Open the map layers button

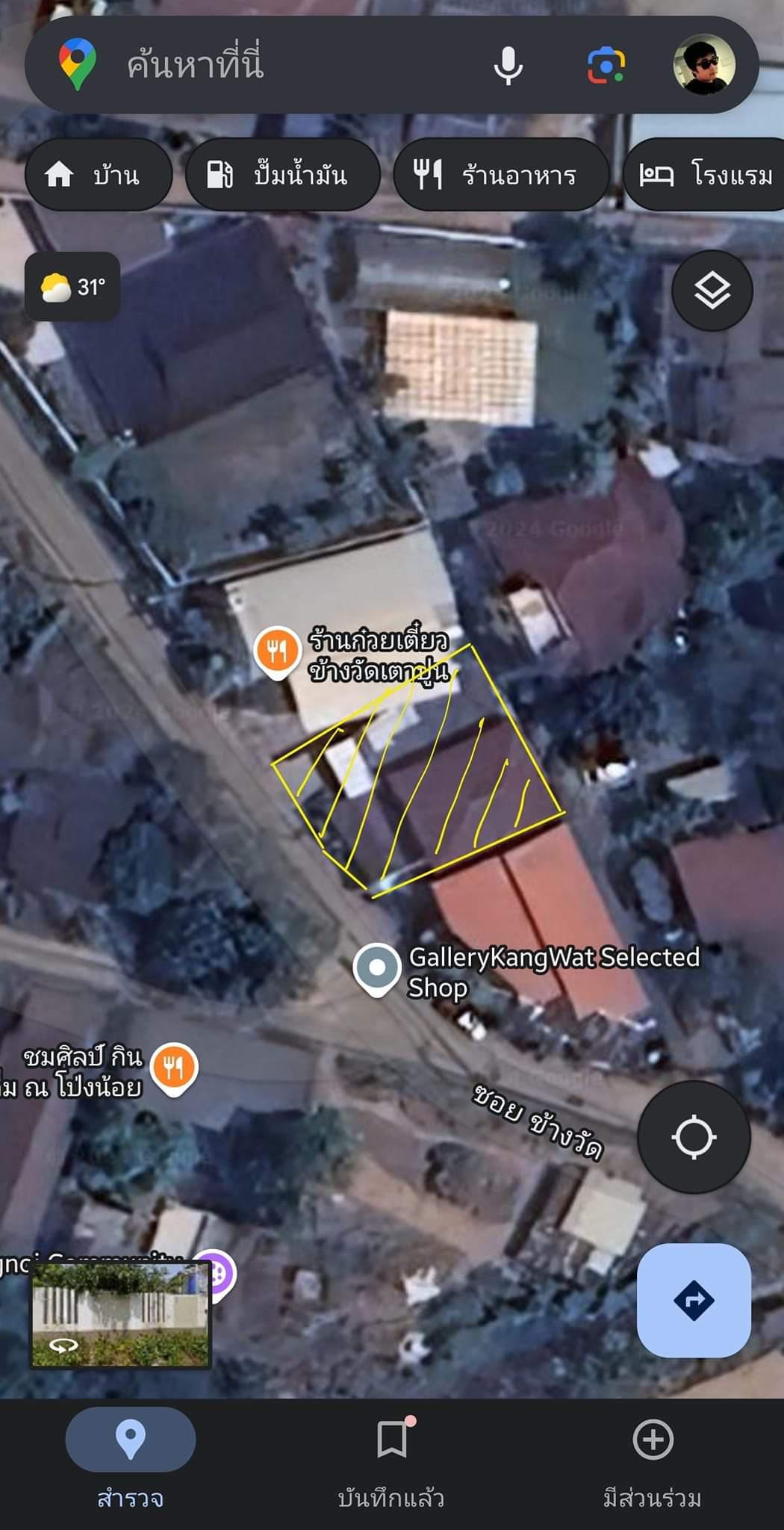tap(712, 290)
